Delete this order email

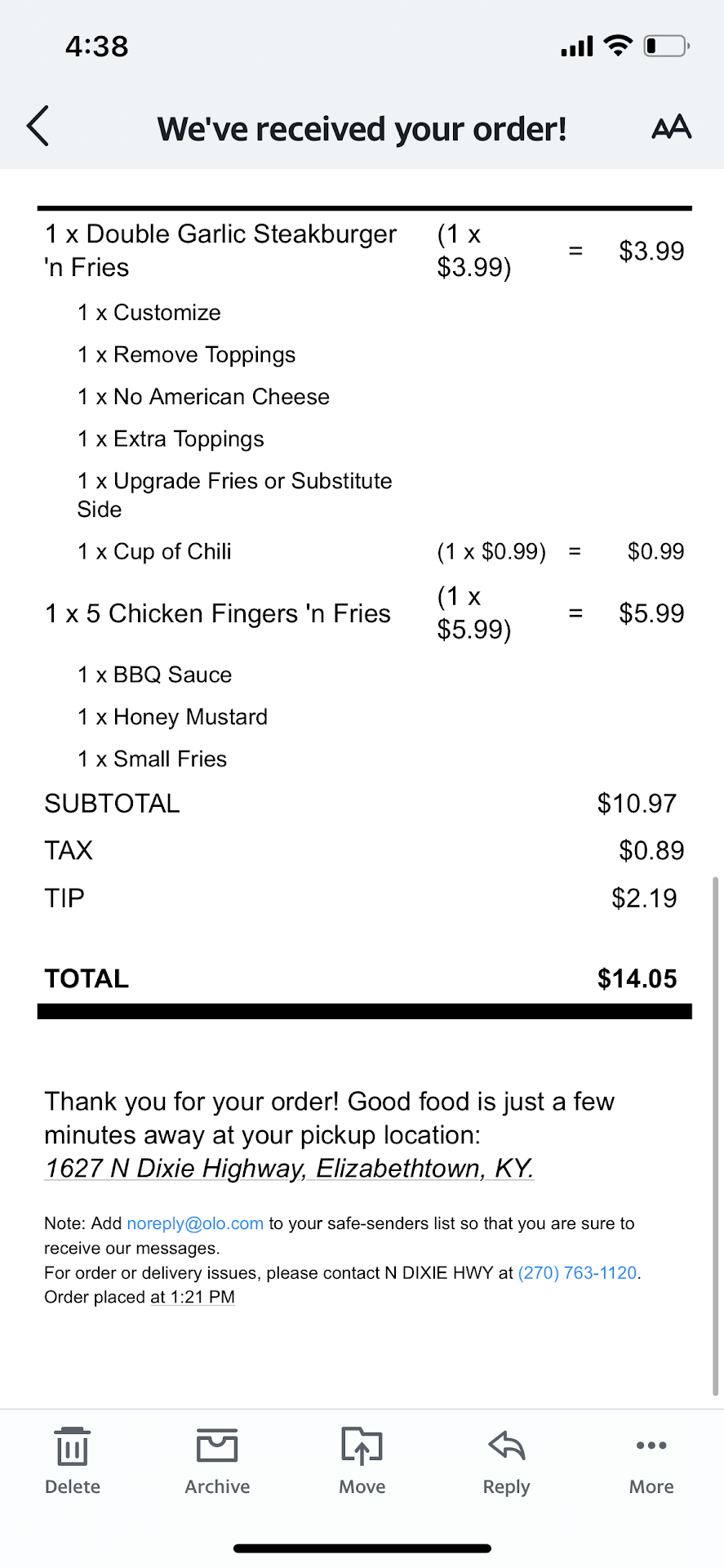pos(73,1459)
